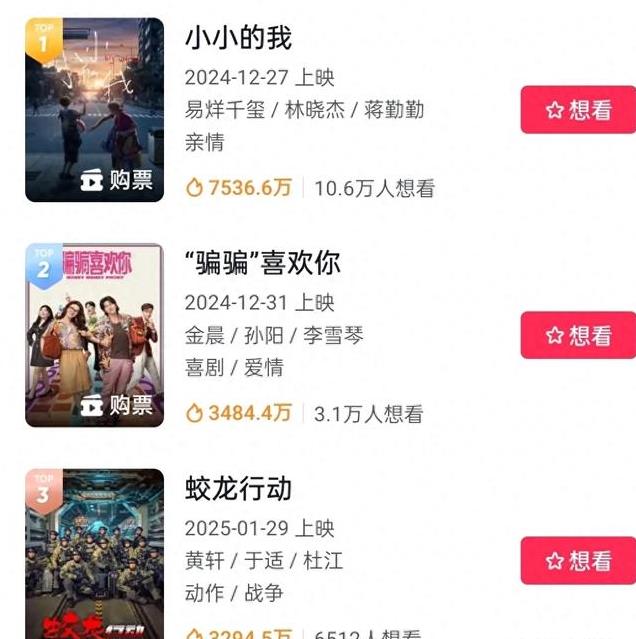
Task: Add “骗骗”喜欢你 to want-to-watch
Action: coord(578,335)
